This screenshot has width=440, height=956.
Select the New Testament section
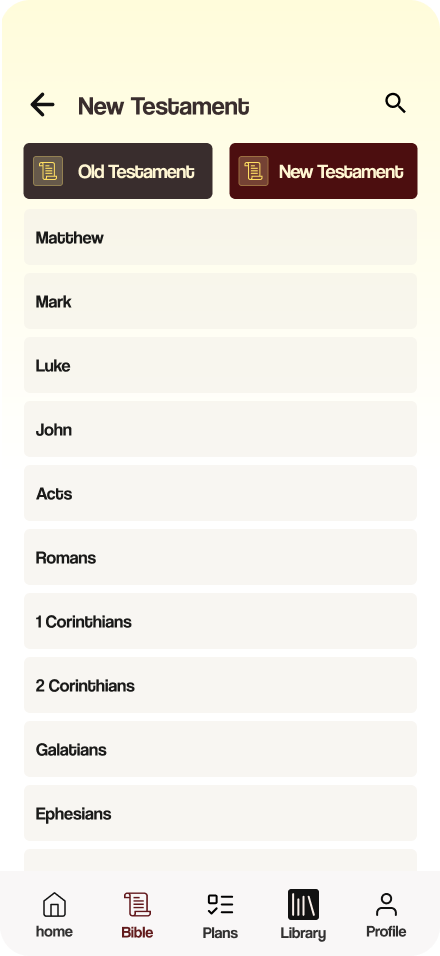click(x=323, y=171)
